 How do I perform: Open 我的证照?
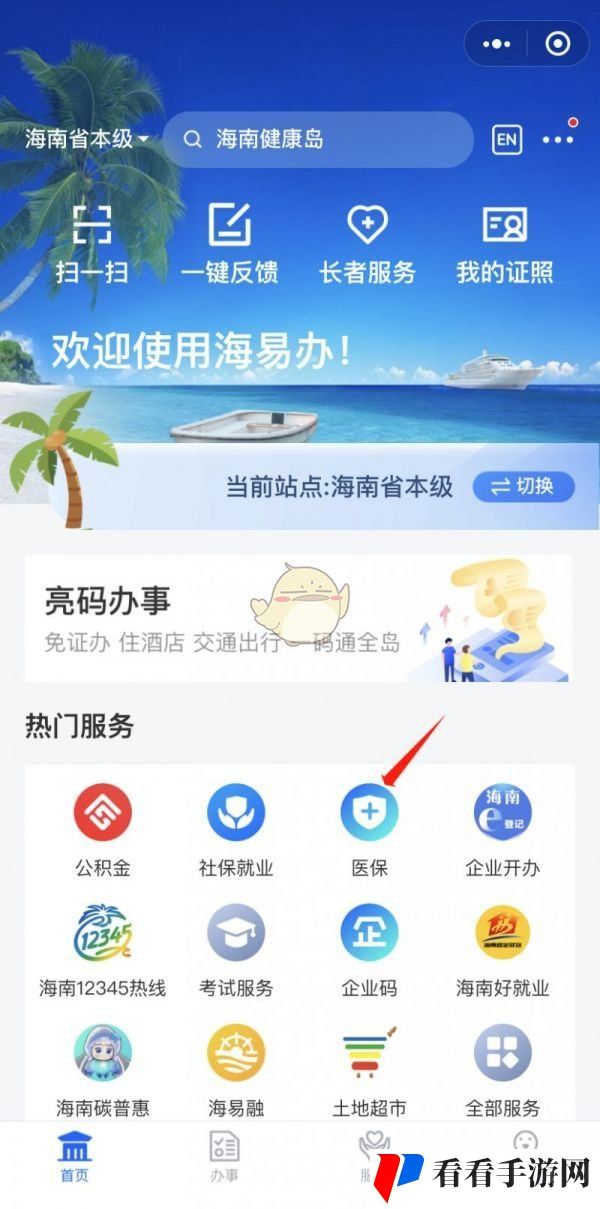[x=504, y=244]
